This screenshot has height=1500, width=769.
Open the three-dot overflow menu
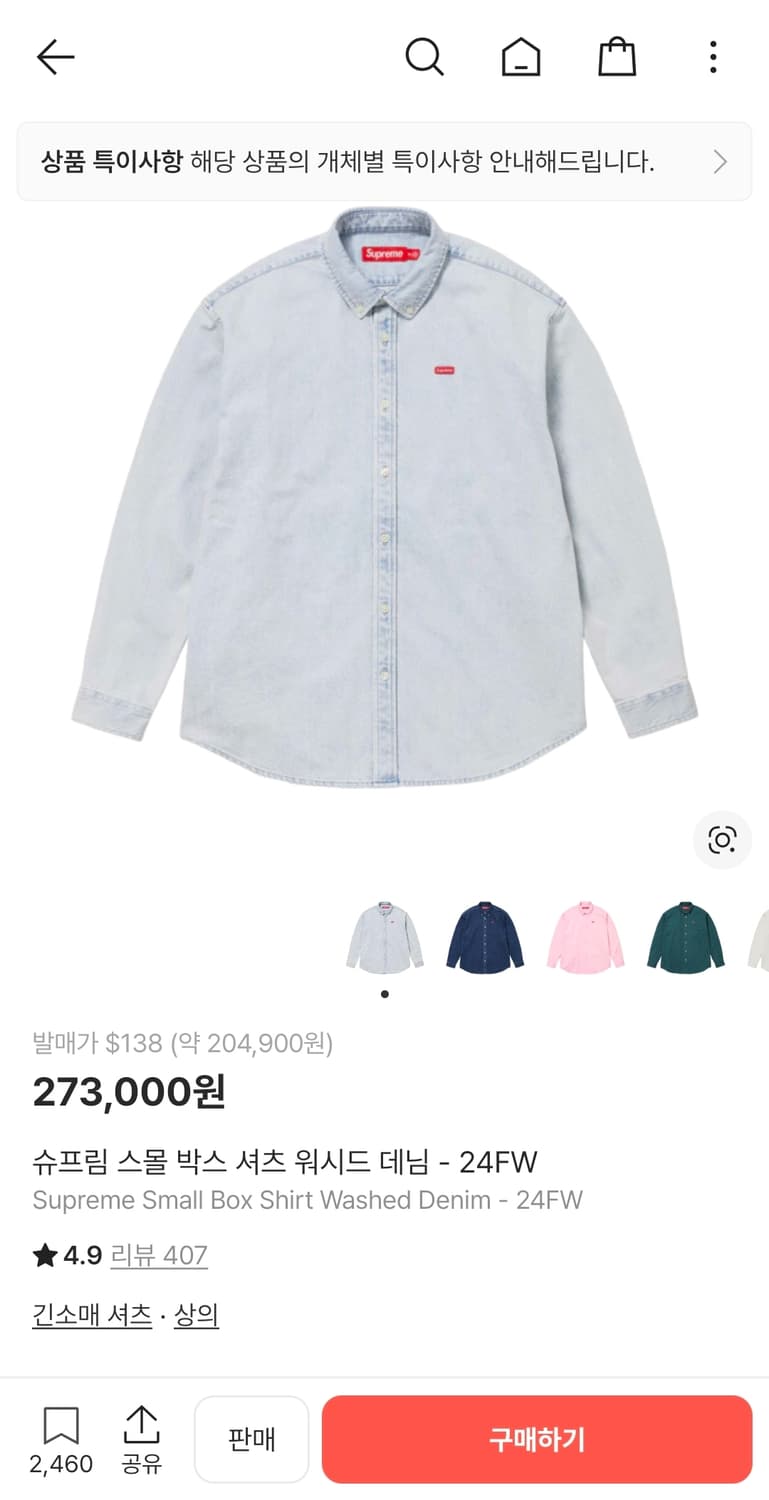click(713, 57)
